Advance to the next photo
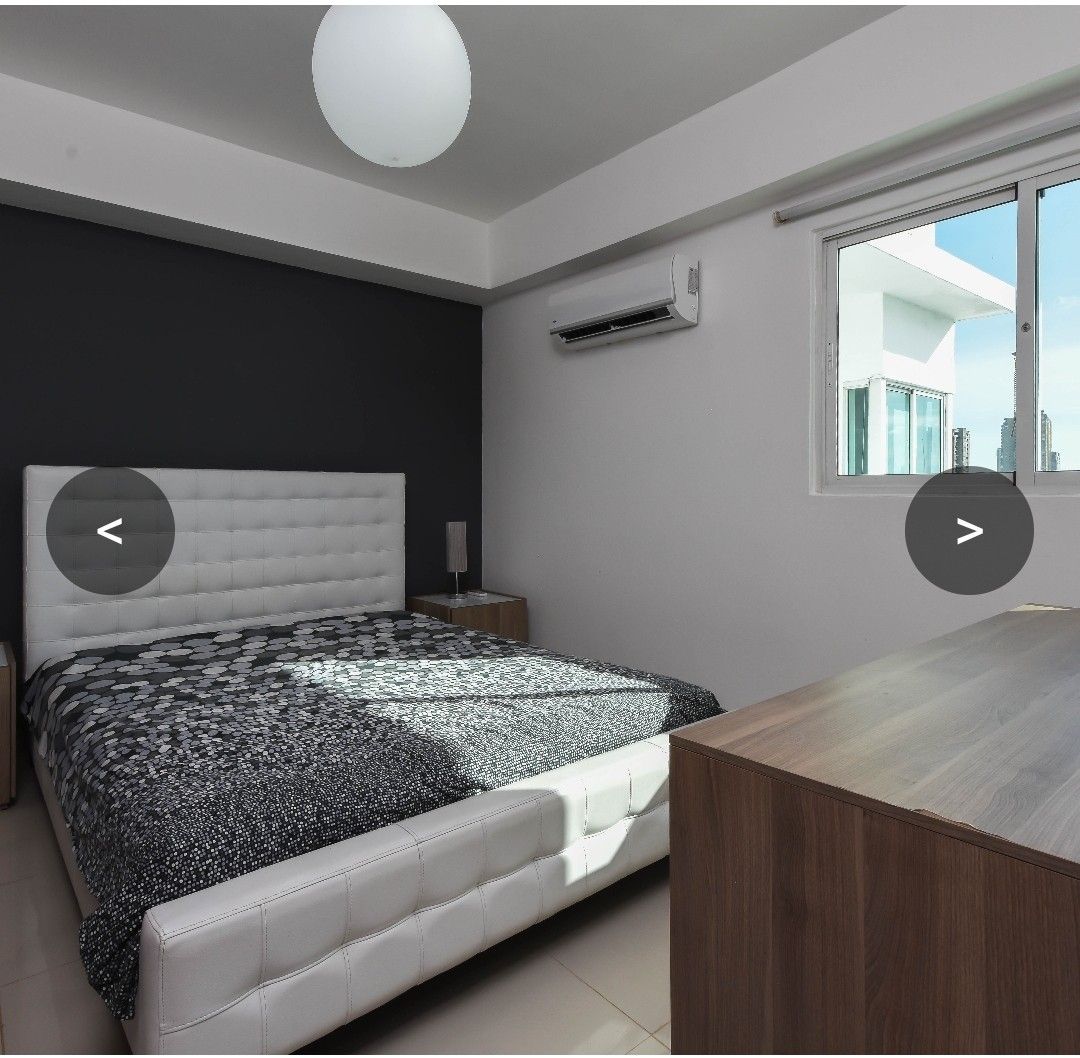This screenshot has height=1058, width=1080. click(x=968, y=531)
